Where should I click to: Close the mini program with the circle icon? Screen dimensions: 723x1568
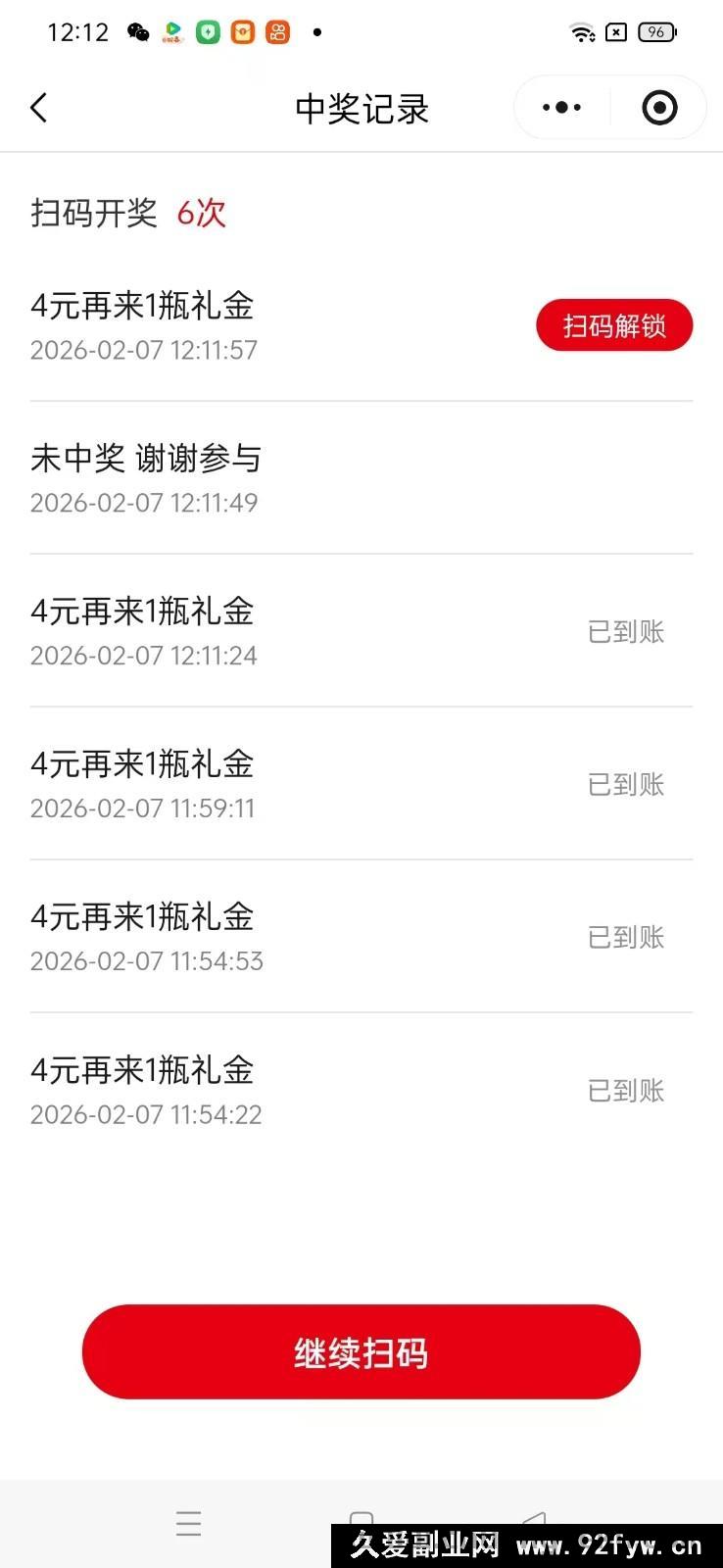click(x=659, y=108)
